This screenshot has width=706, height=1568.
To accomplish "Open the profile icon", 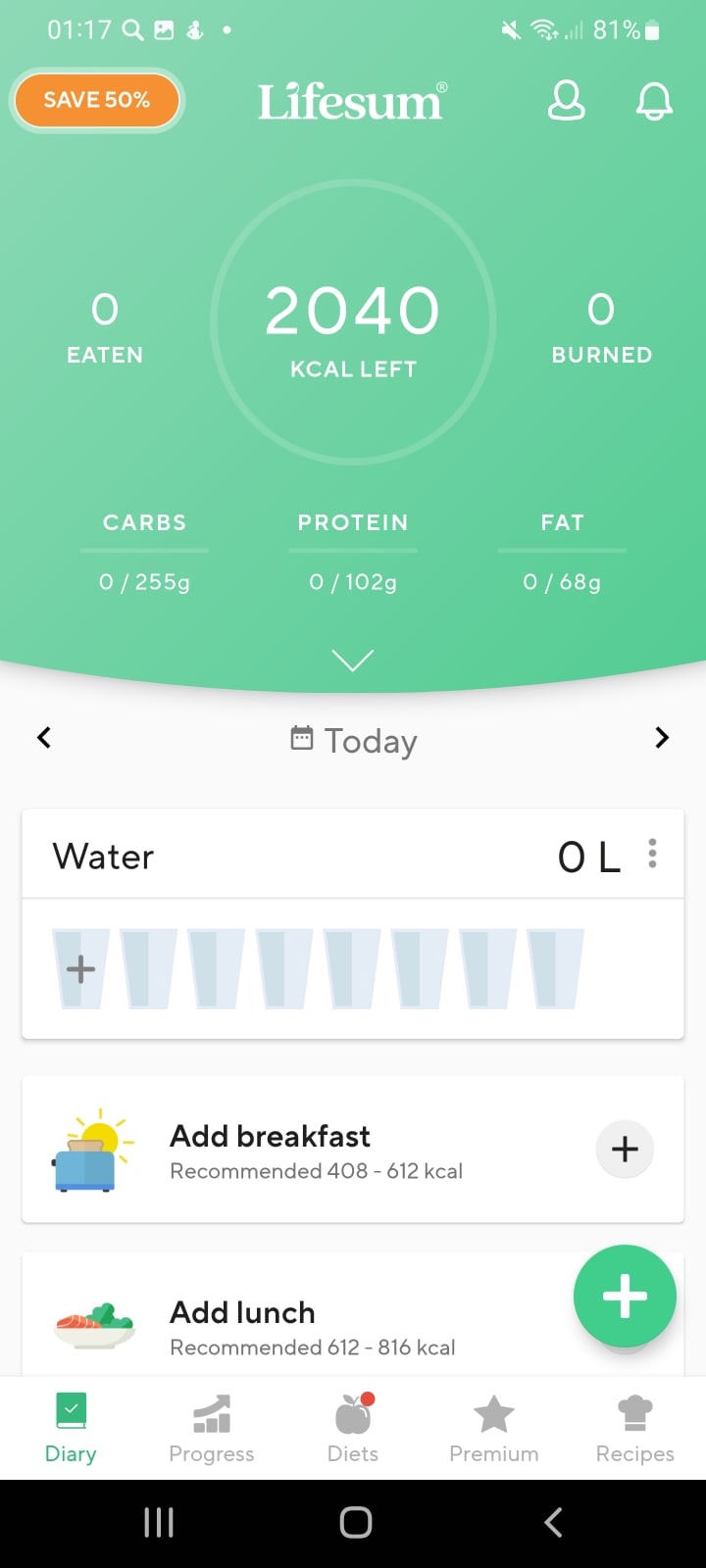I will 567,101.
